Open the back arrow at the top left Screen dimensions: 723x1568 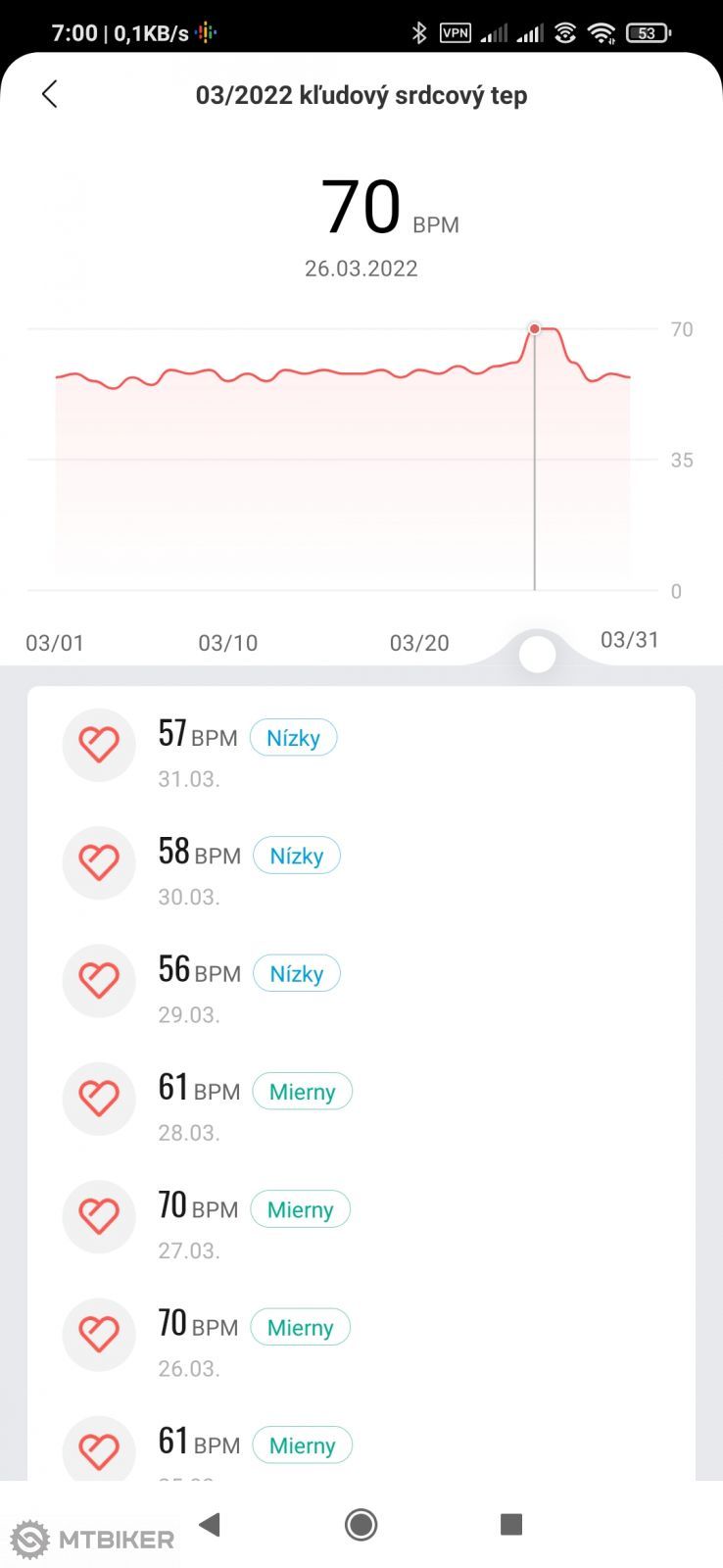pyautogui.click(x=49, y=94)
